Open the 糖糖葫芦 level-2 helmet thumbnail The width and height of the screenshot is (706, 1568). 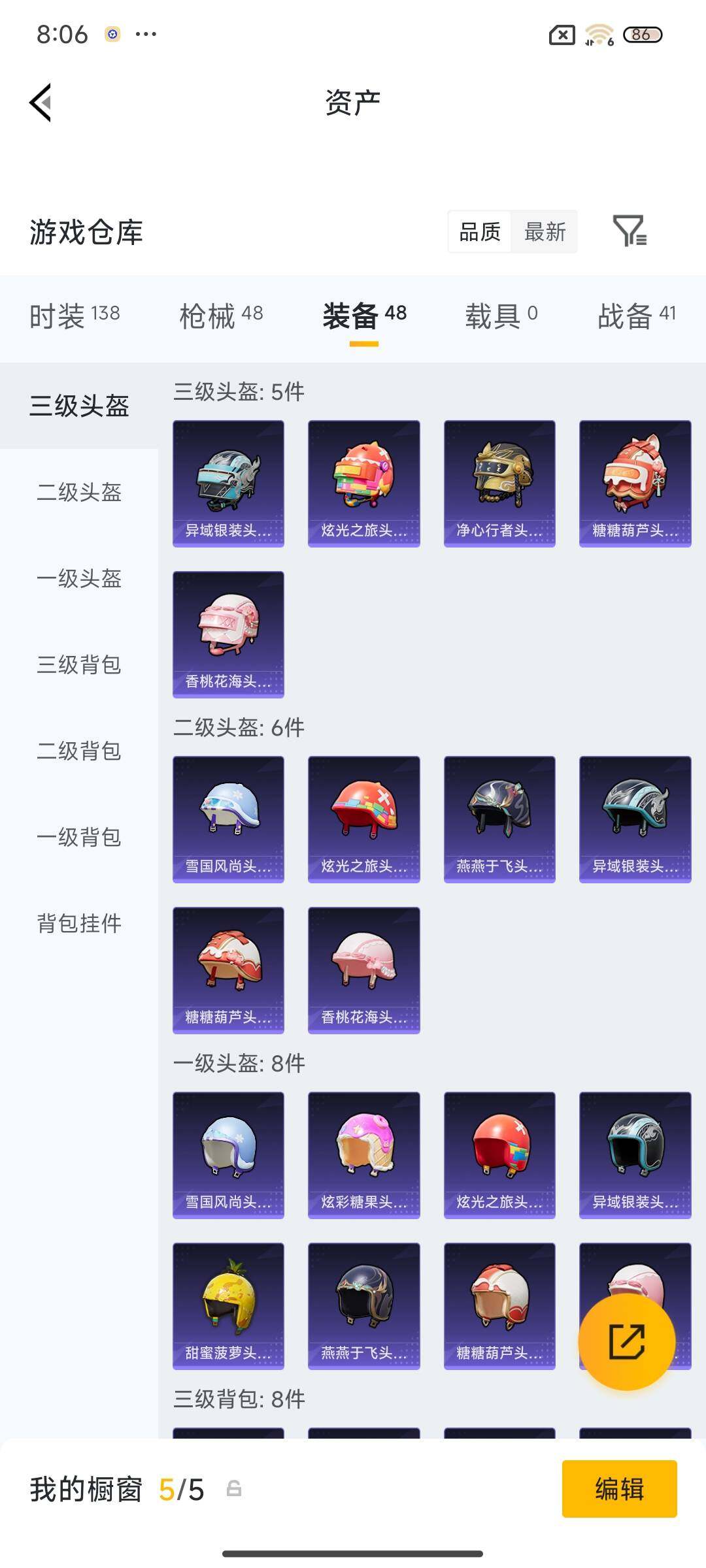coord(228,971)
